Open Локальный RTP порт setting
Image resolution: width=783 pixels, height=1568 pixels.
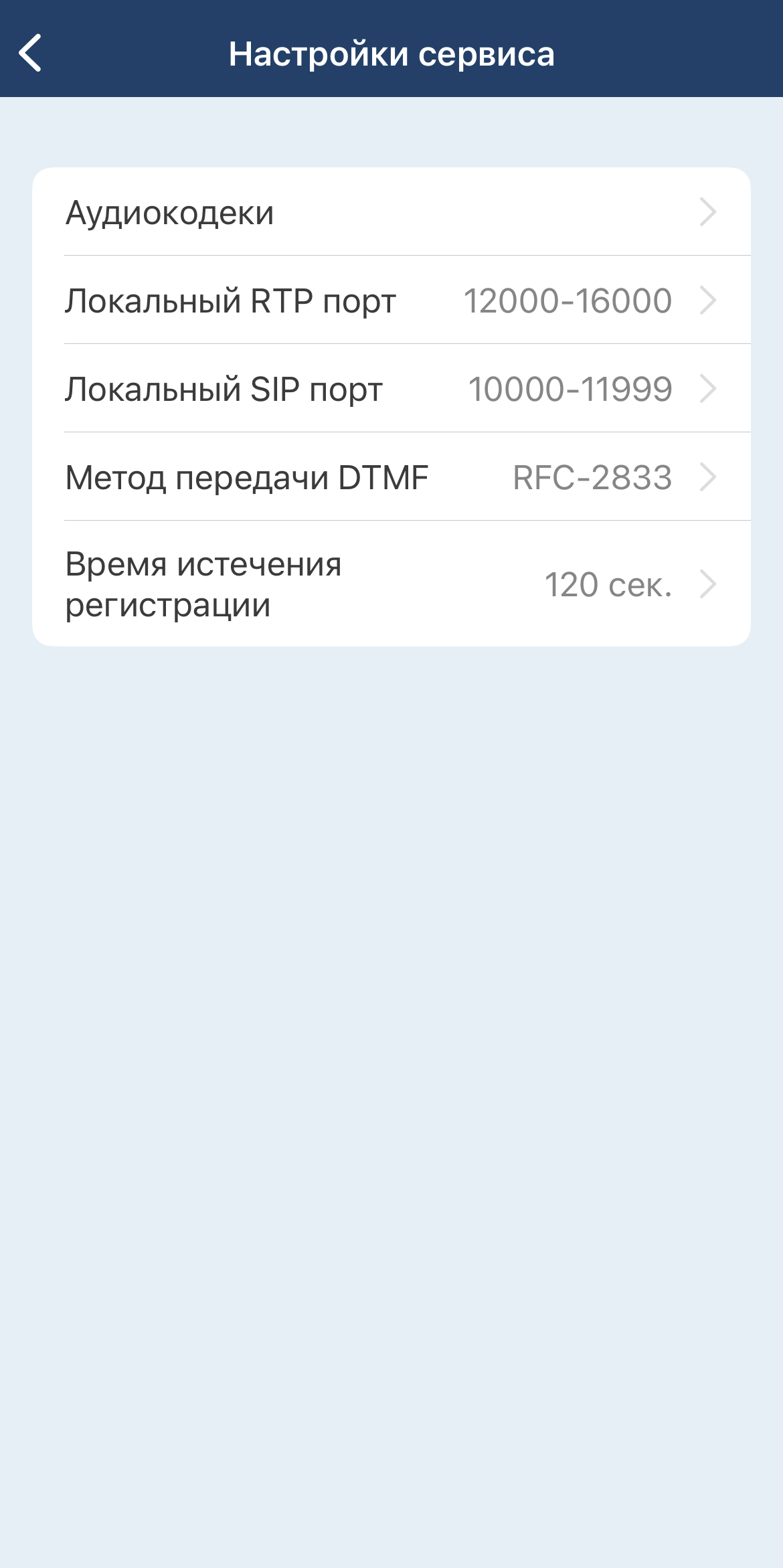[x=391, y=300]
